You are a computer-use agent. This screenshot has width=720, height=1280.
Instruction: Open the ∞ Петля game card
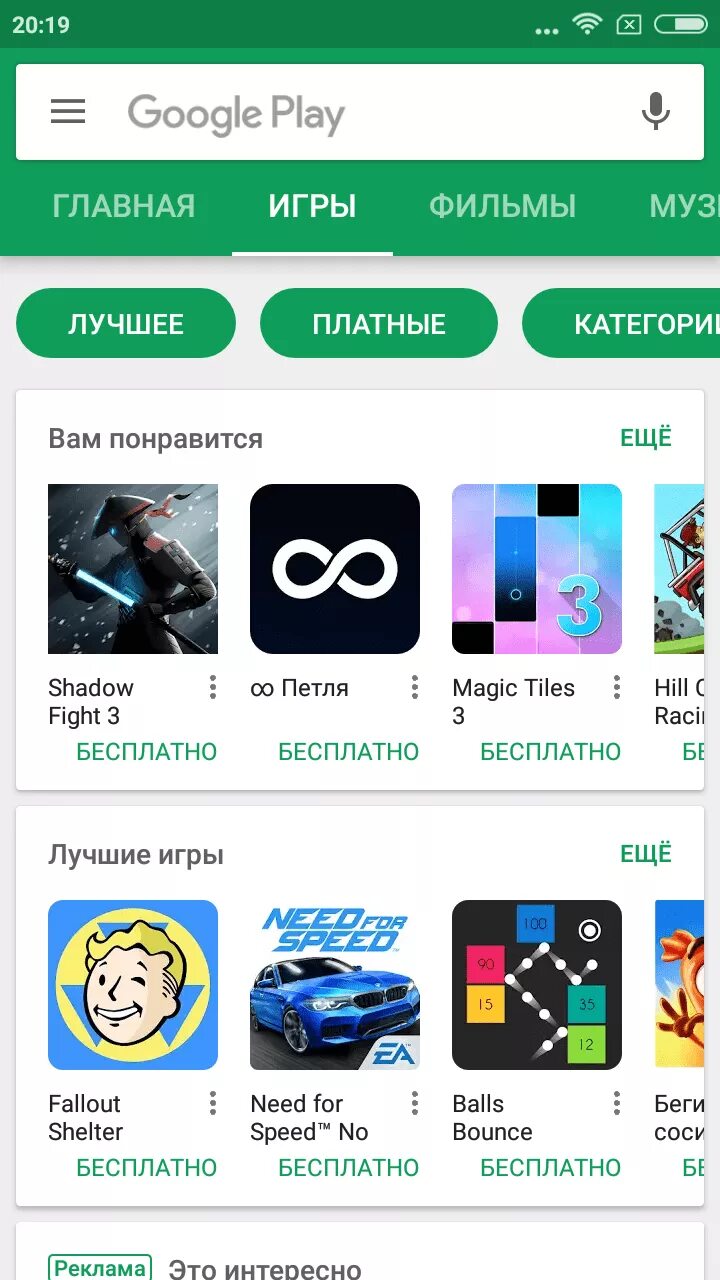click(x=335, y=569)
